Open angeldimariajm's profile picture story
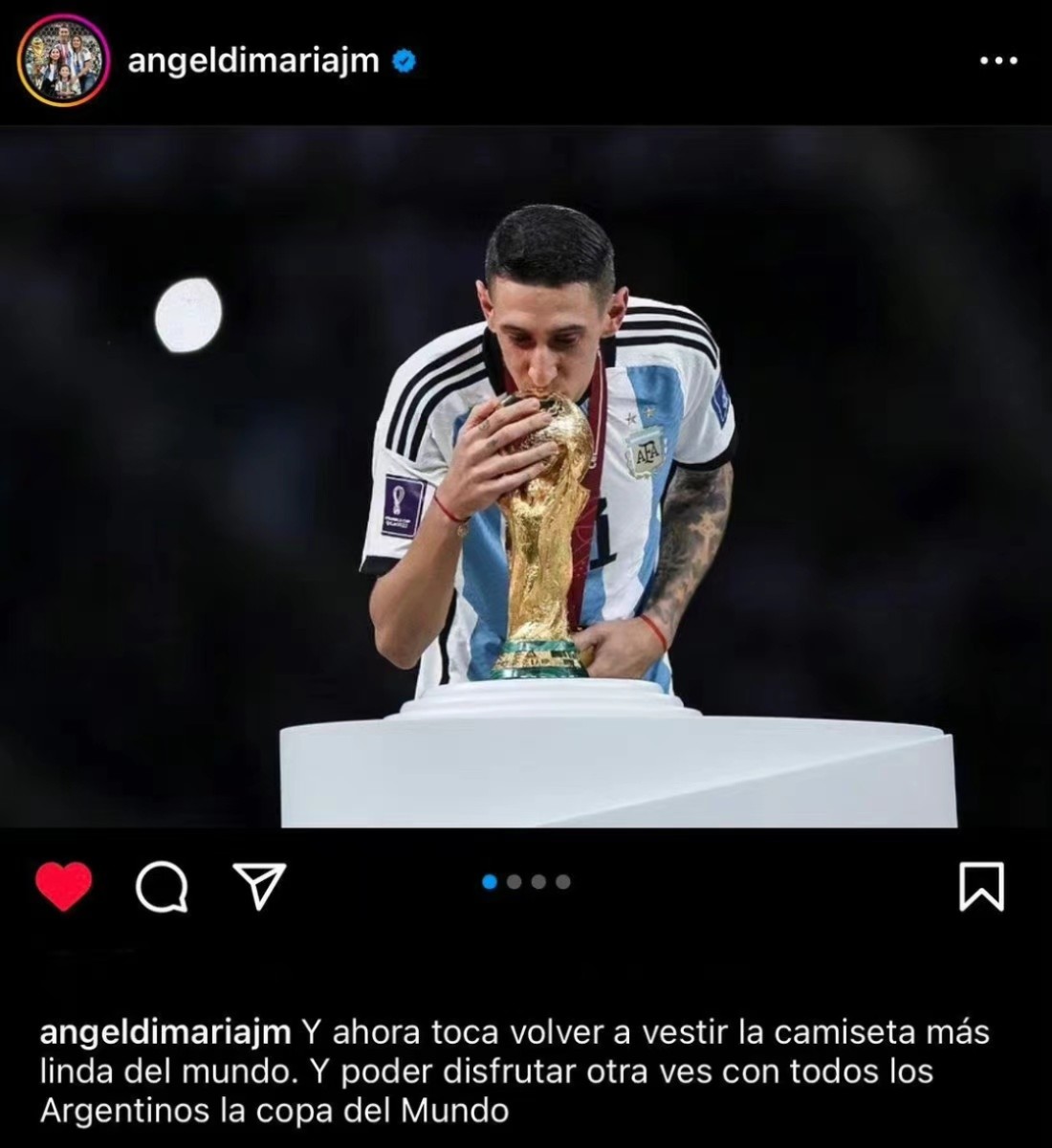1052x1148 pixels. [62, 60]
